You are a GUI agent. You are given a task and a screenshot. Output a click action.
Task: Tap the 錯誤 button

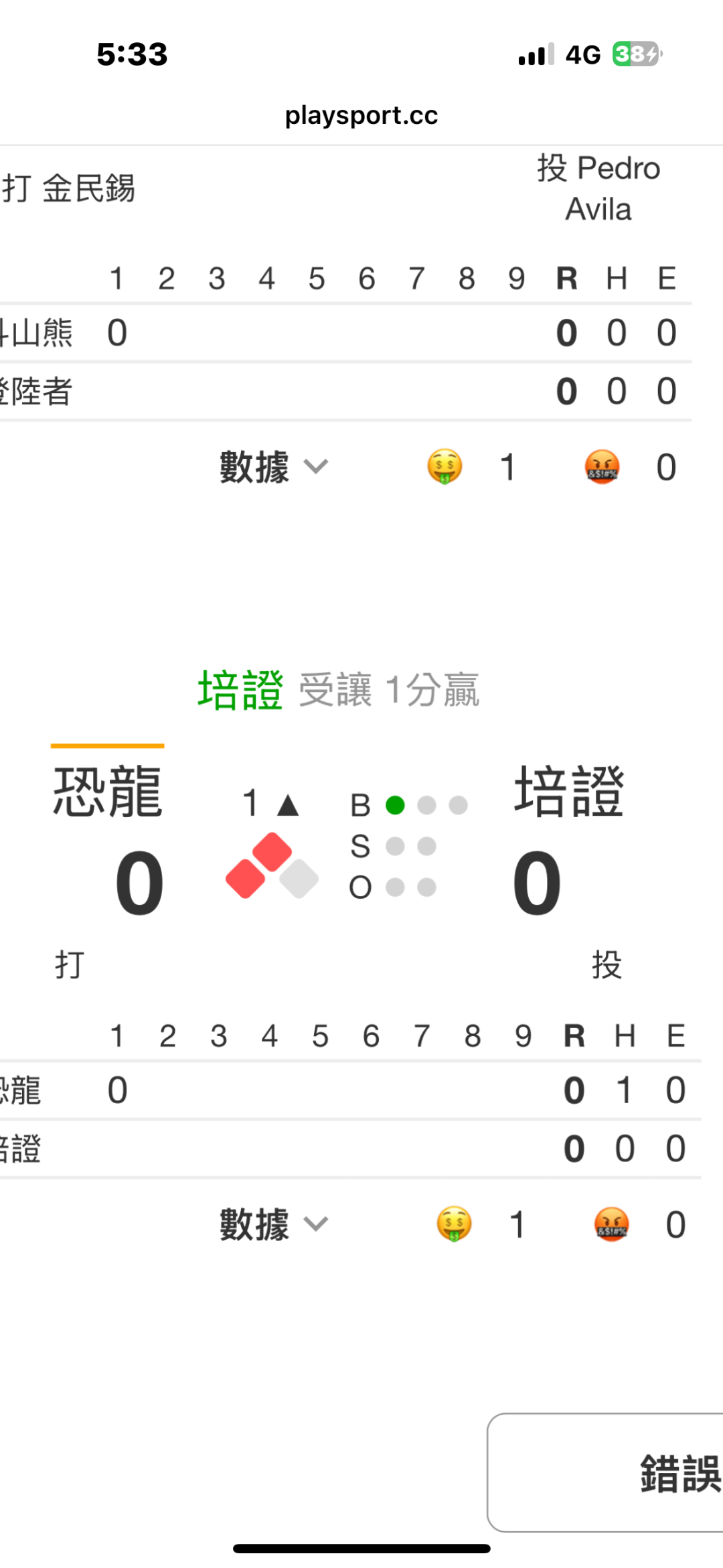[605, 1473]
